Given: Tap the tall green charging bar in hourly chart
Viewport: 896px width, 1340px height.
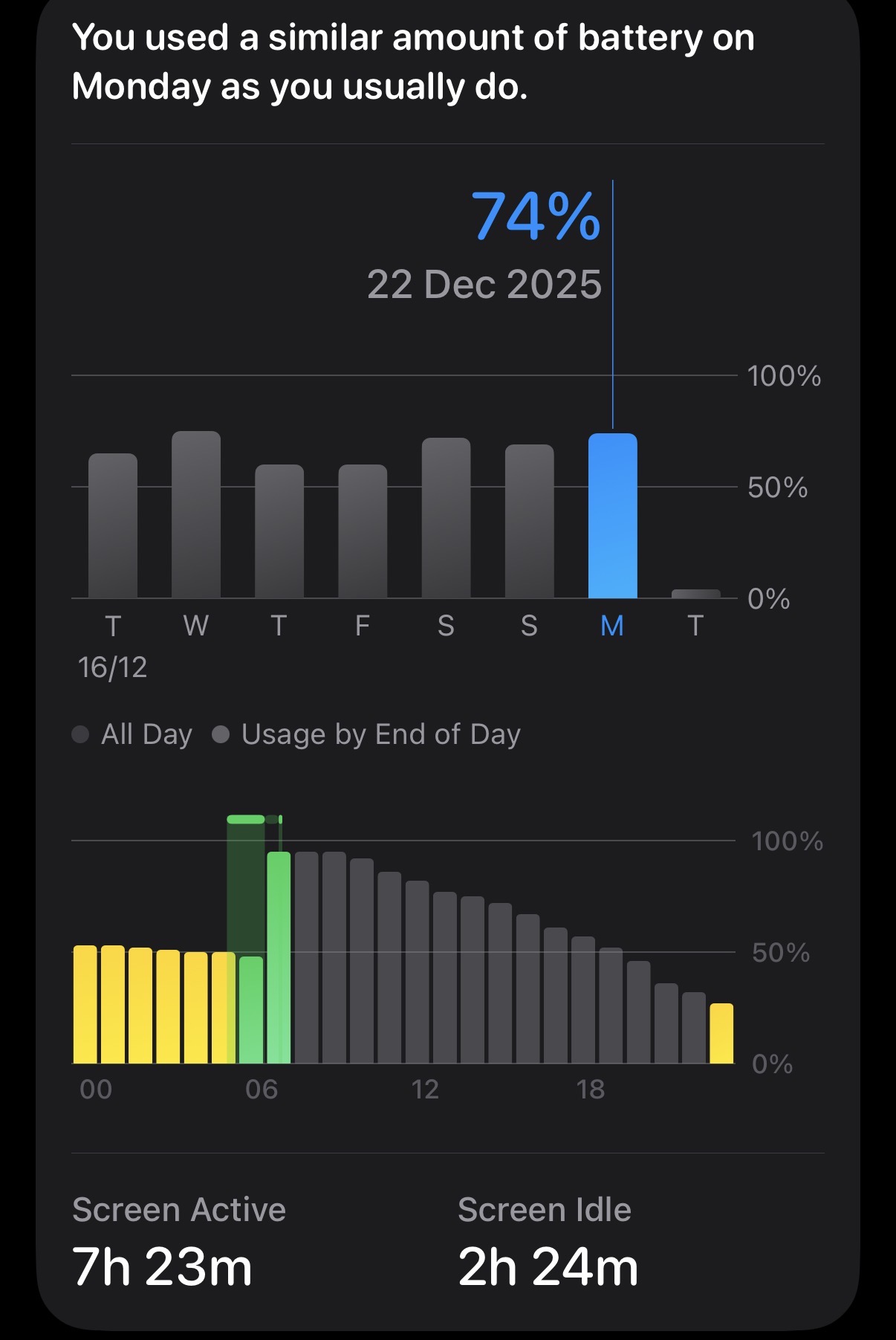Looking at the screenshot, I should click(x=279, y=957).
